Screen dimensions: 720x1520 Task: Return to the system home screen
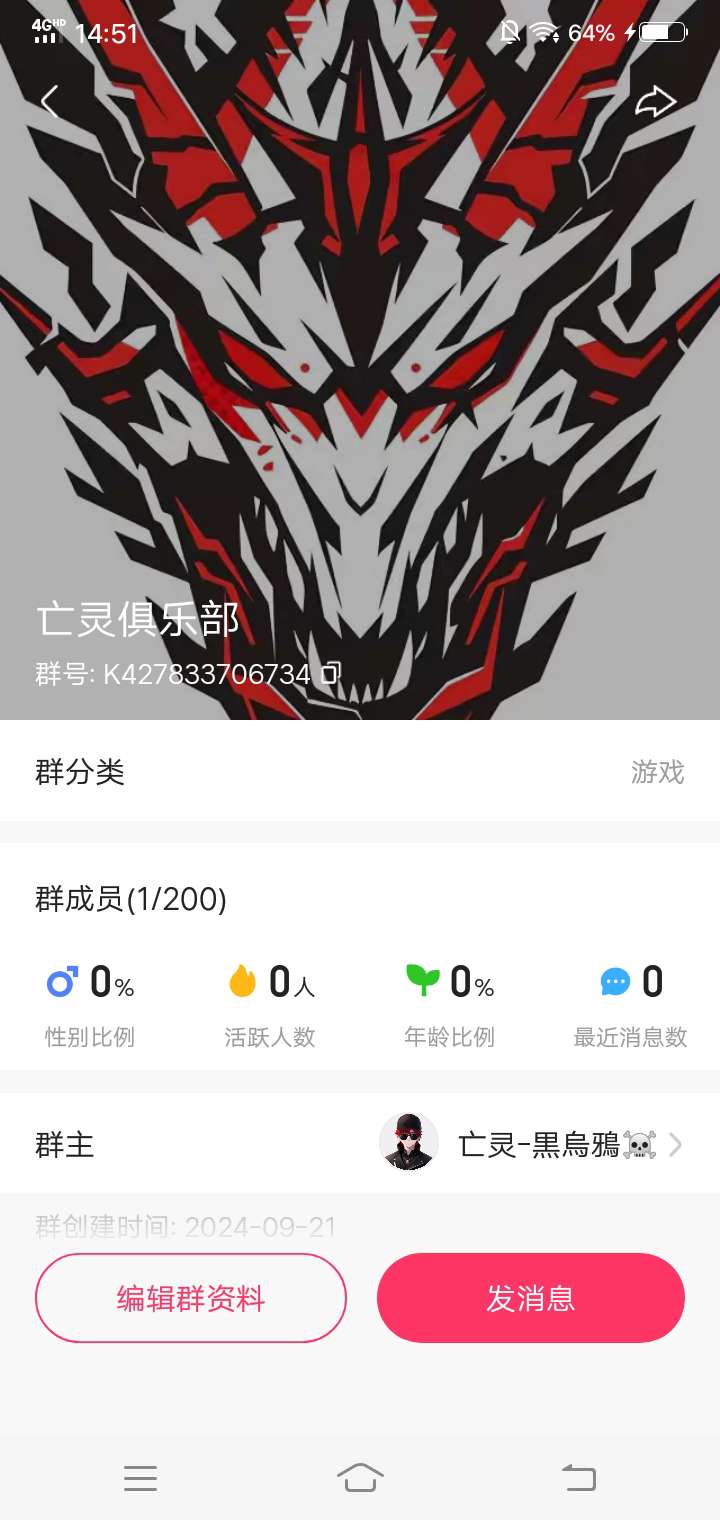pos(360,1478)
